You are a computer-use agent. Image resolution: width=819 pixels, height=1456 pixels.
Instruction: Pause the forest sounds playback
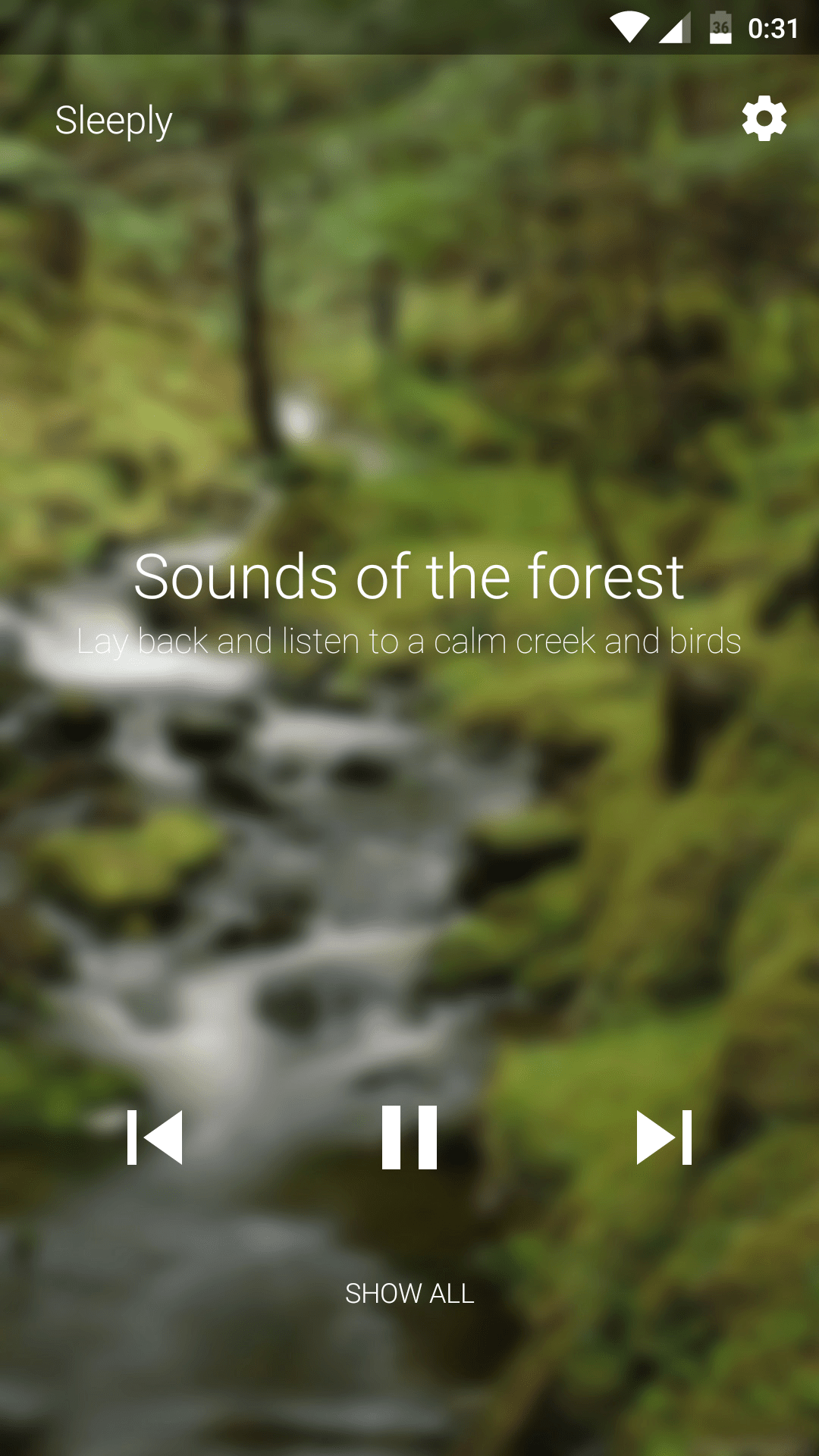pos(409,1137)
